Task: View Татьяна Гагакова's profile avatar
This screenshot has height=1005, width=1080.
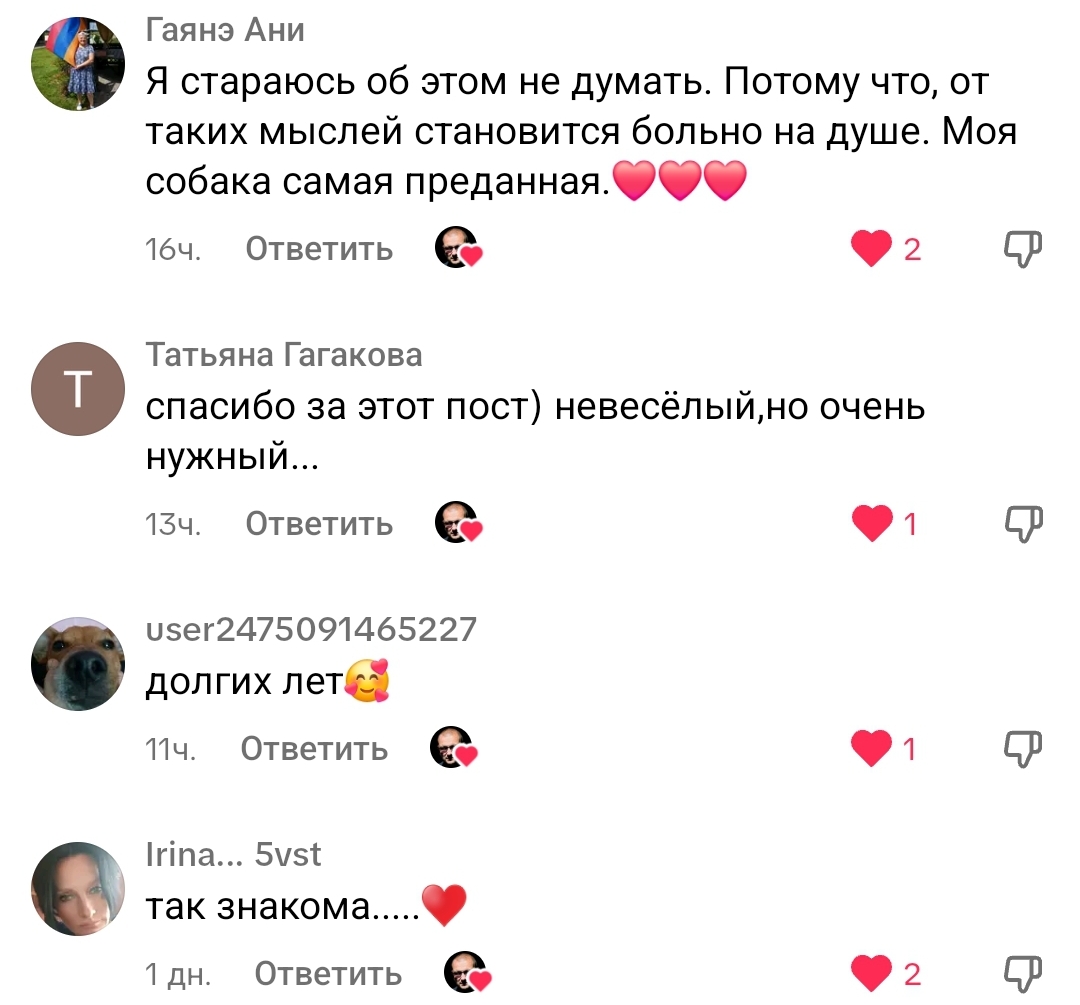Action: tap(79, 388)
